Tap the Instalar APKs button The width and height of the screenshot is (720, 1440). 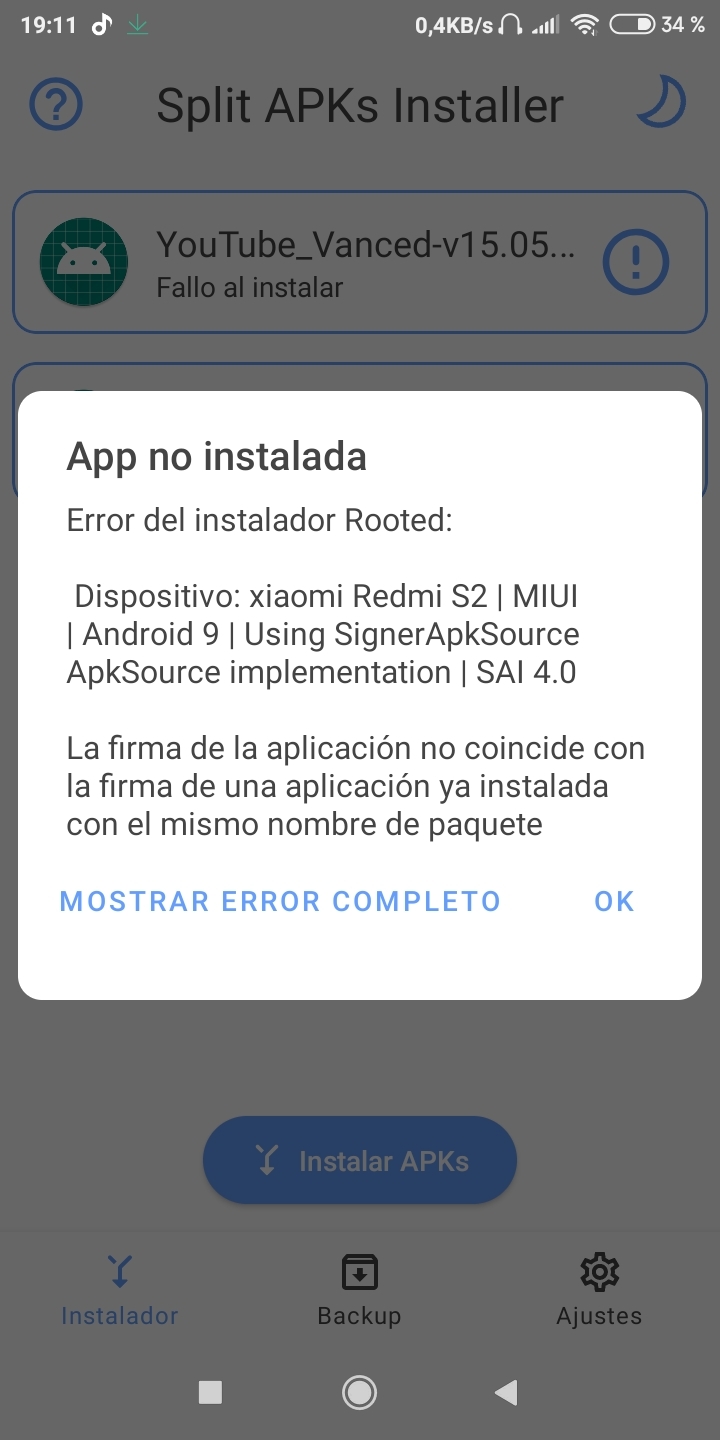360,1161
